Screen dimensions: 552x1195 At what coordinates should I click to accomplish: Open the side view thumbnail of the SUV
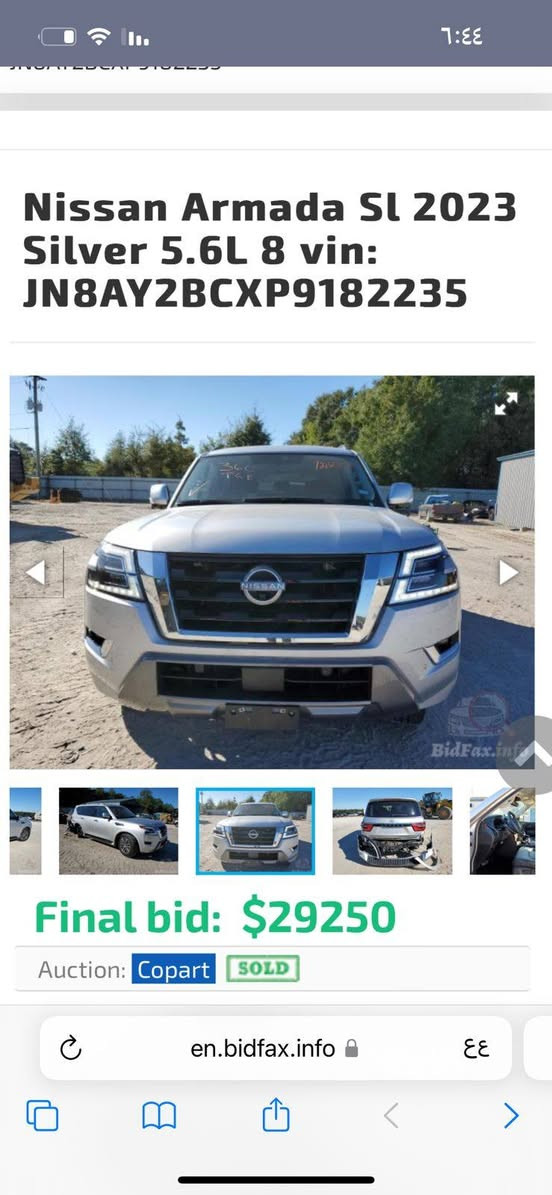118,831
